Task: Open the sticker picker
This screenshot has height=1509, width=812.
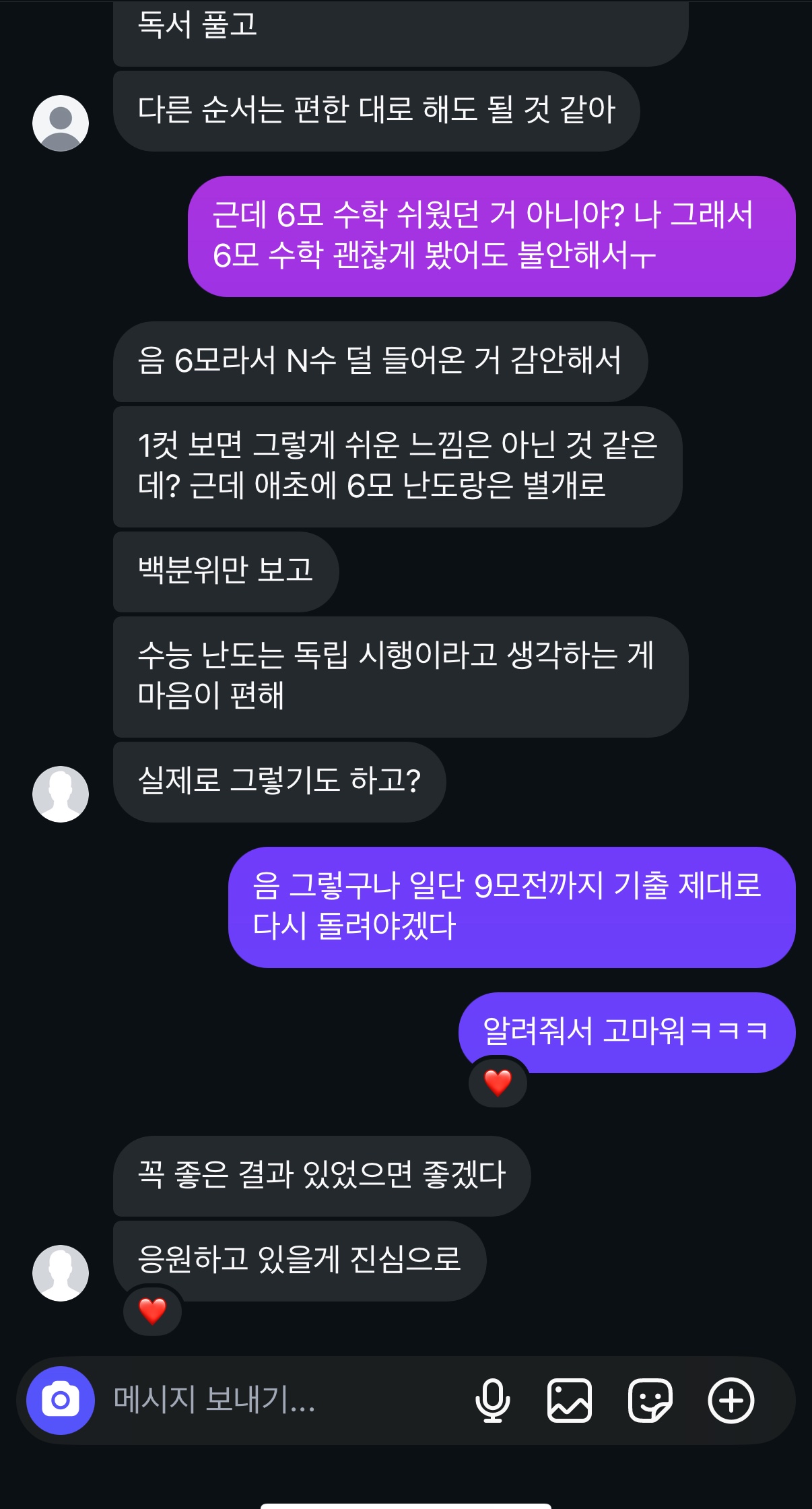Action: coord(650,1401)
